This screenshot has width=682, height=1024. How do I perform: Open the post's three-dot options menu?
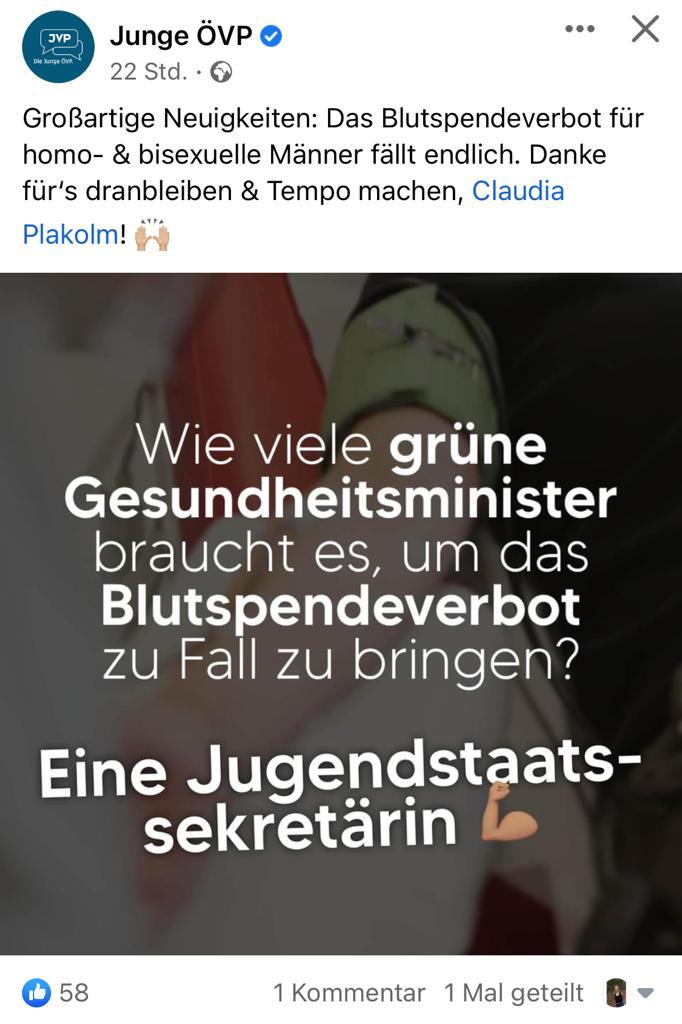pos(580,29)
